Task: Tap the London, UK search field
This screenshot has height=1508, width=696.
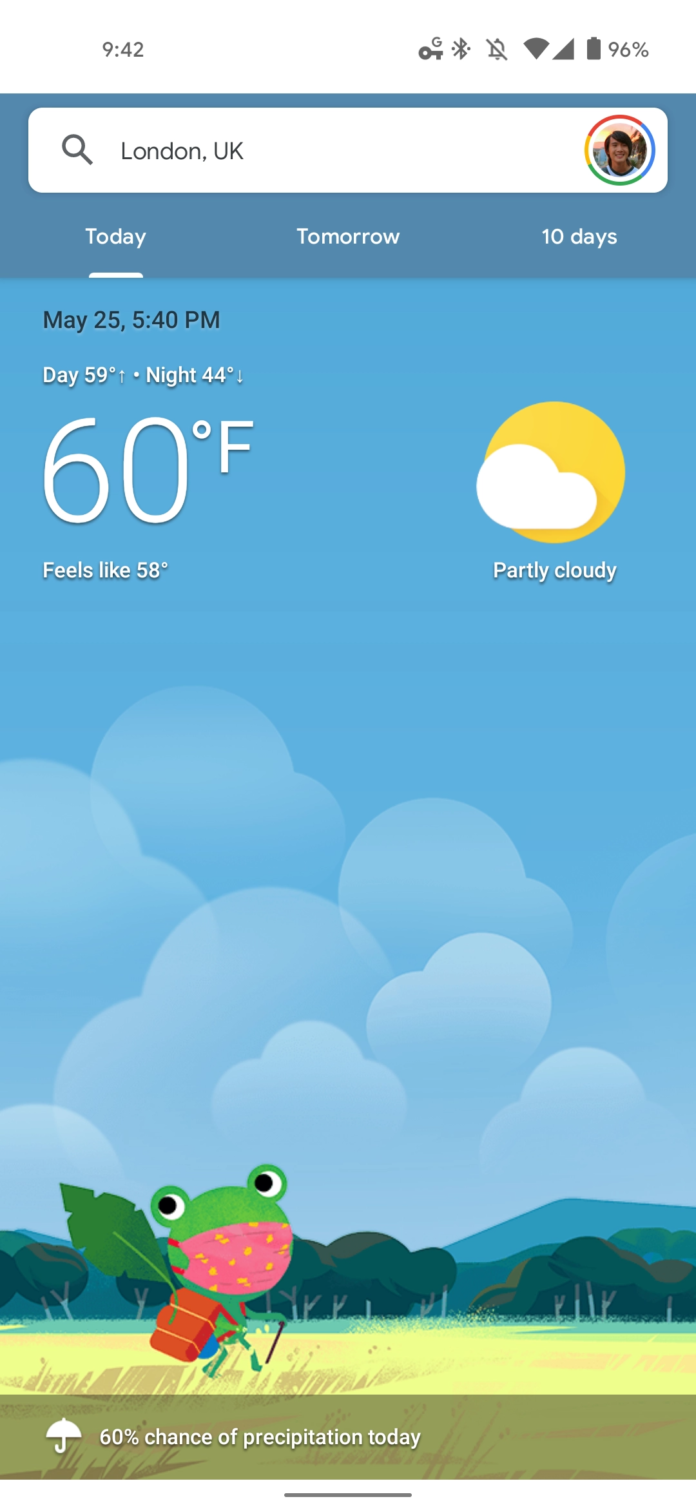Action: 300,151
